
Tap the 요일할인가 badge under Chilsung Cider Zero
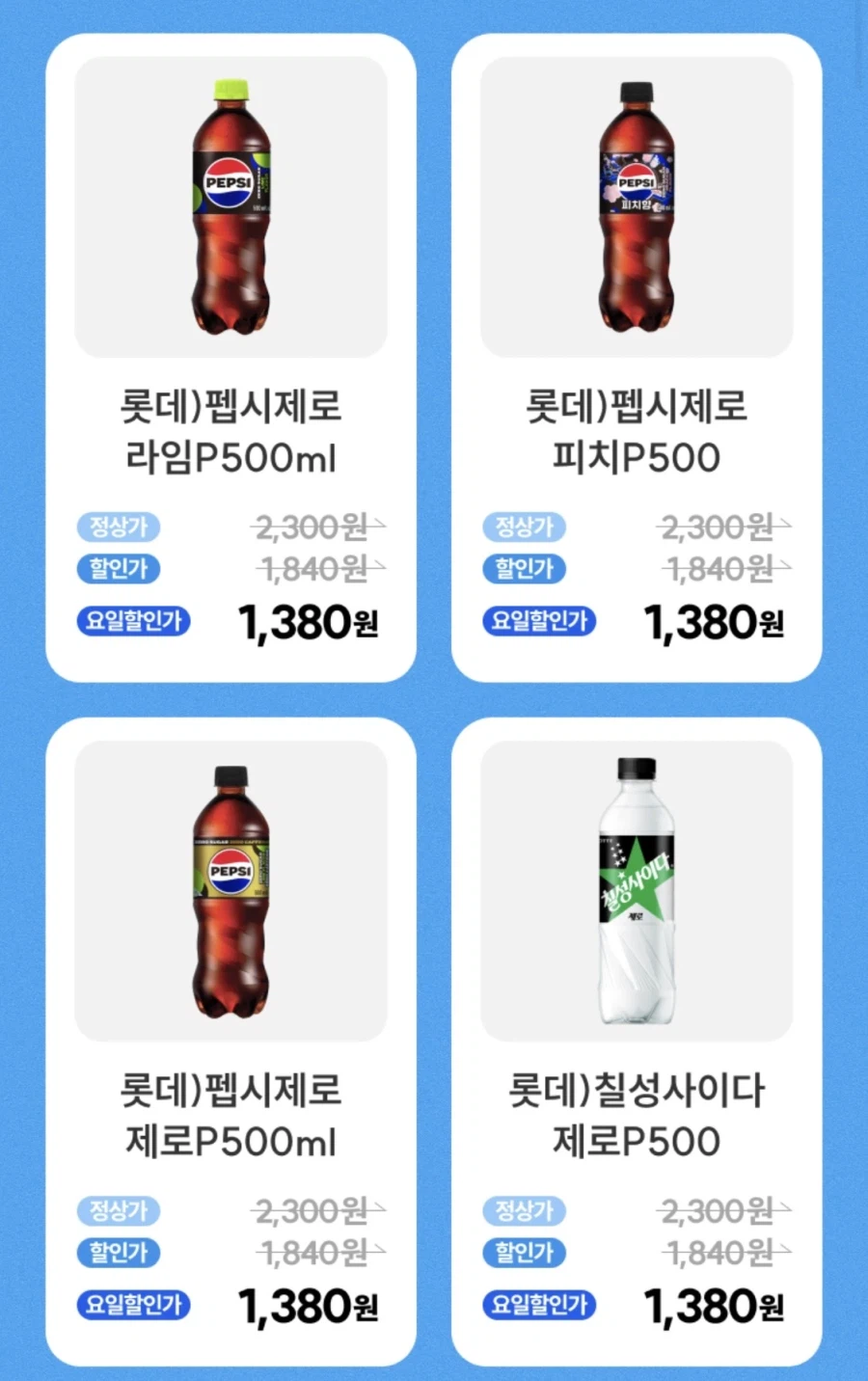coord(538,1305)
